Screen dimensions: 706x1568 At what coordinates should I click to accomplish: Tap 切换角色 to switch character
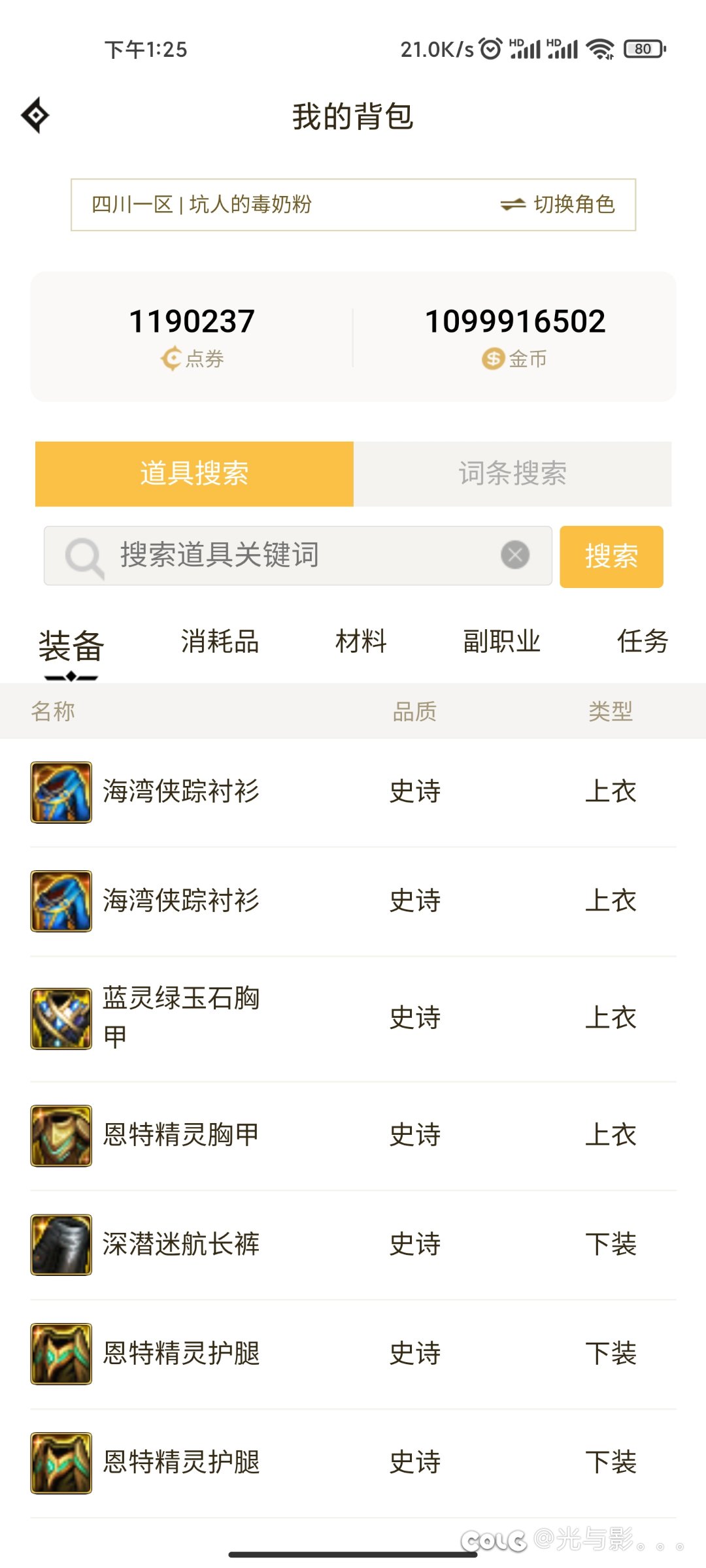pos(558,204)
